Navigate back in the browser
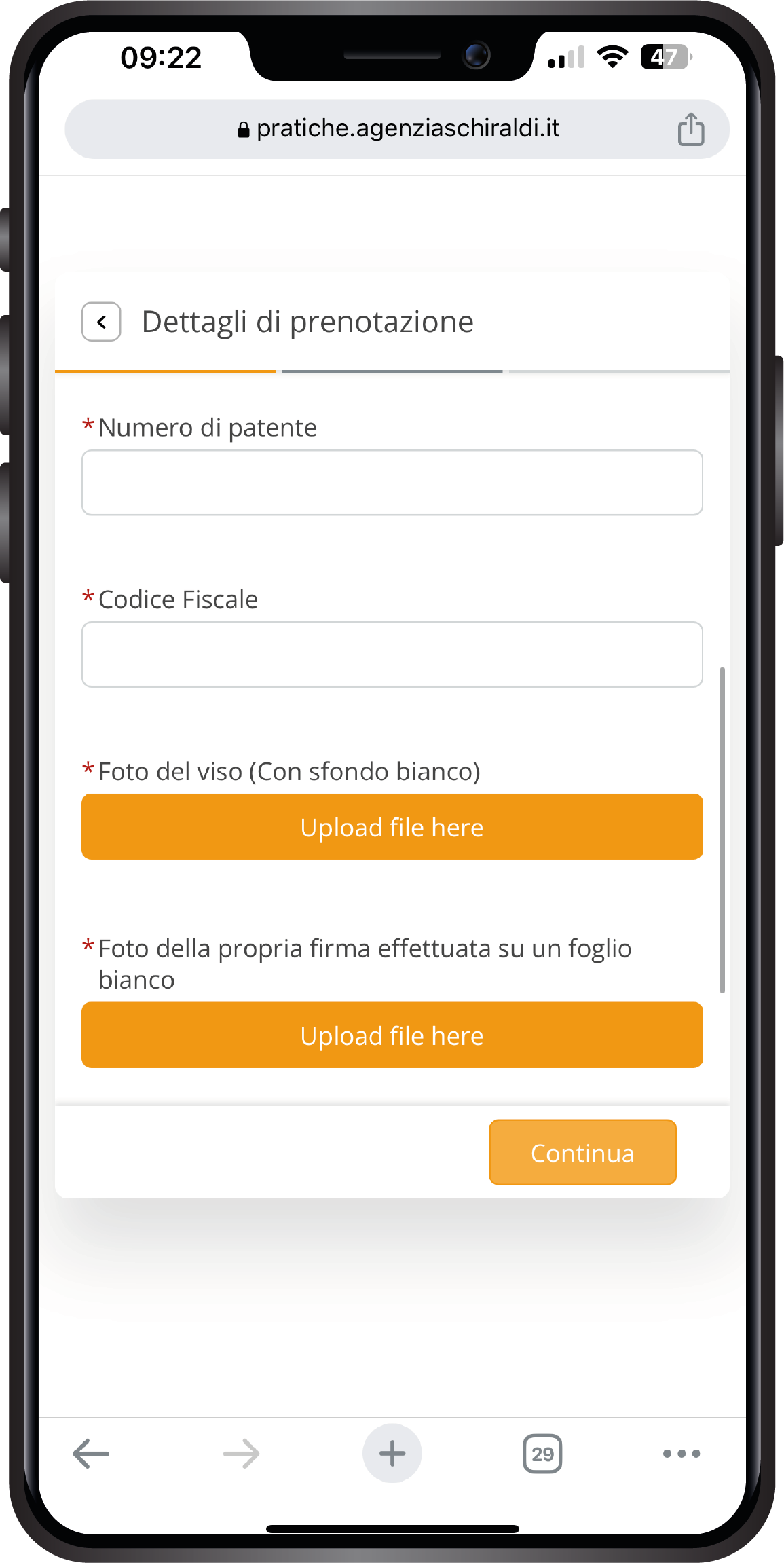 coord(91,1454)
